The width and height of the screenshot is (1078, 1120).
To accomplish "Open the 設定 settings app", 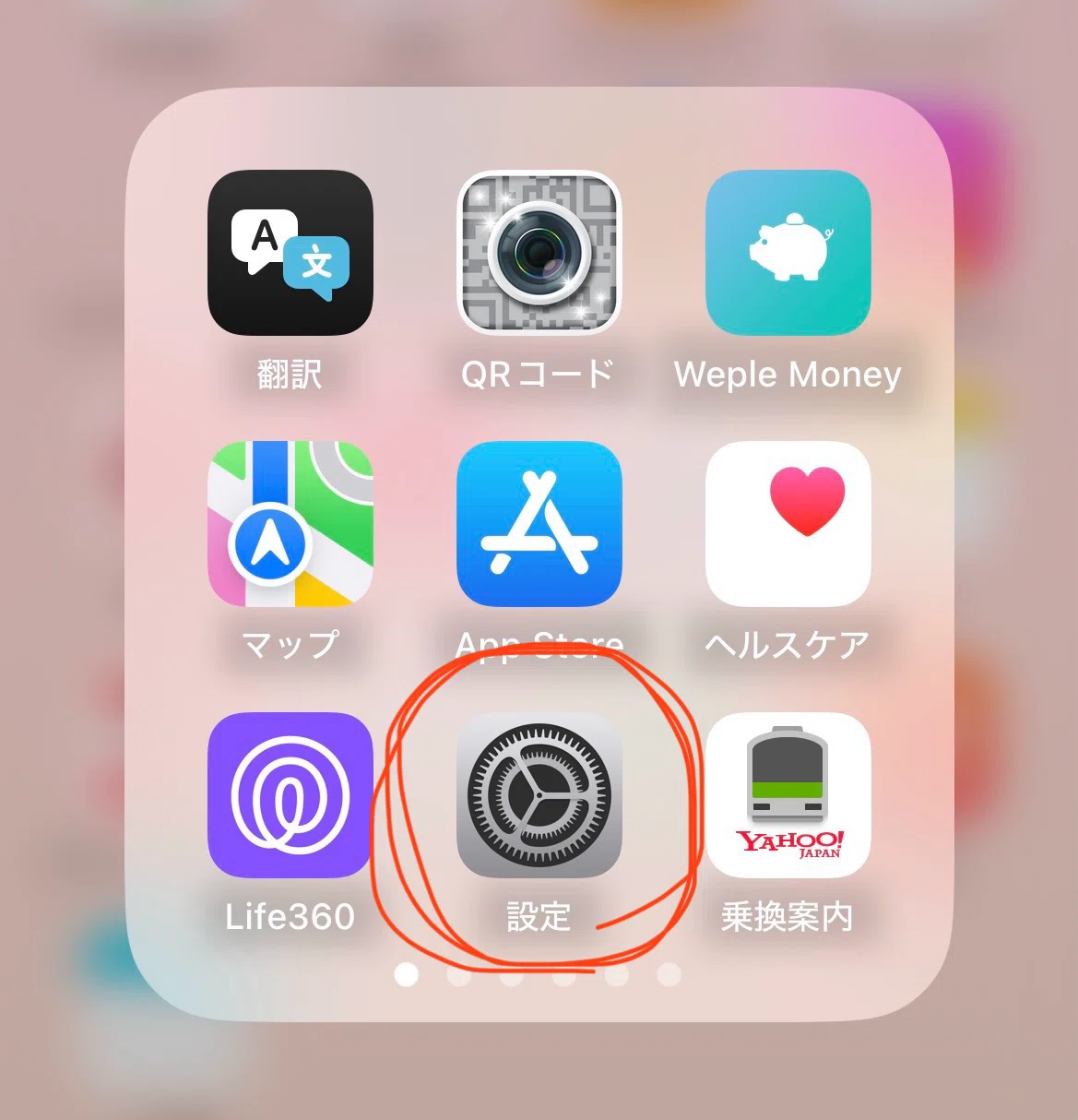I will [x=539, y=795].
